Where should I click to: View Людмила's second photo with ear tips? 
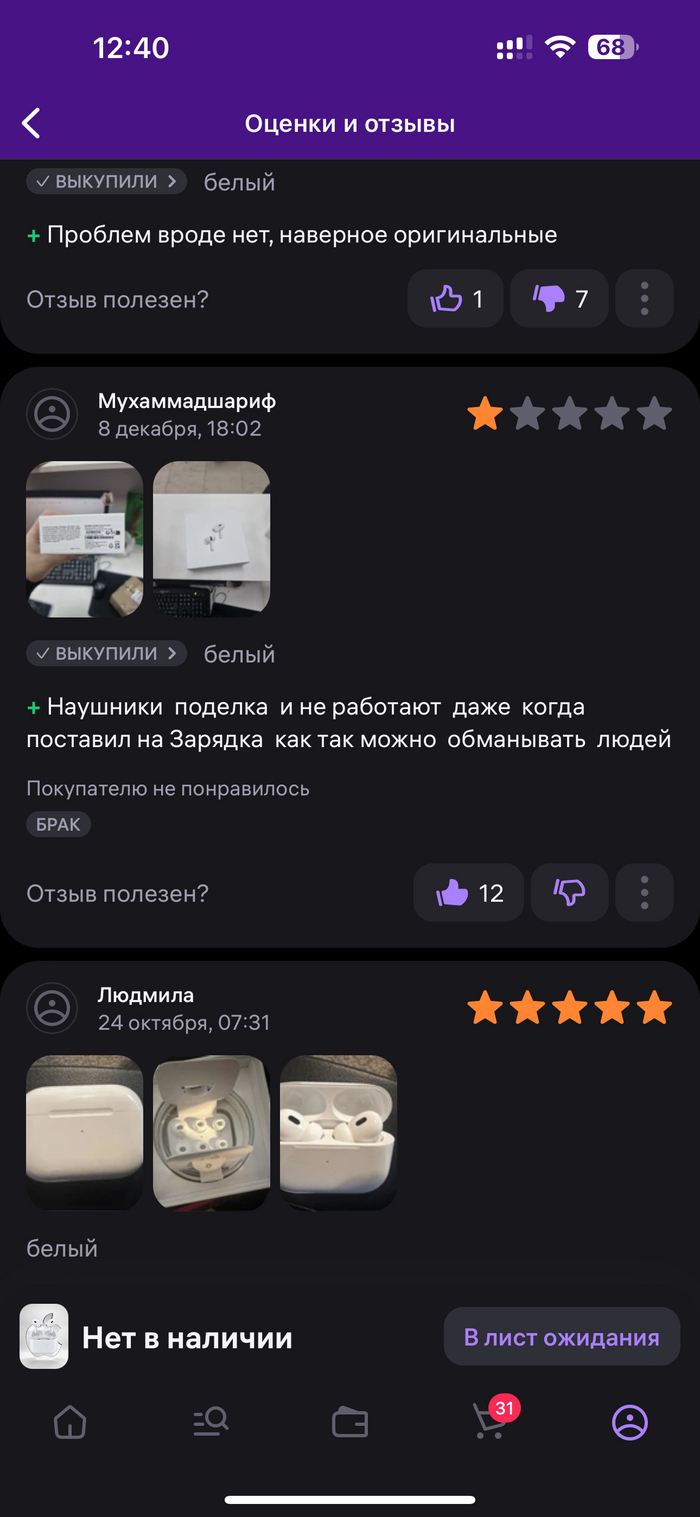coord(211,1132)
